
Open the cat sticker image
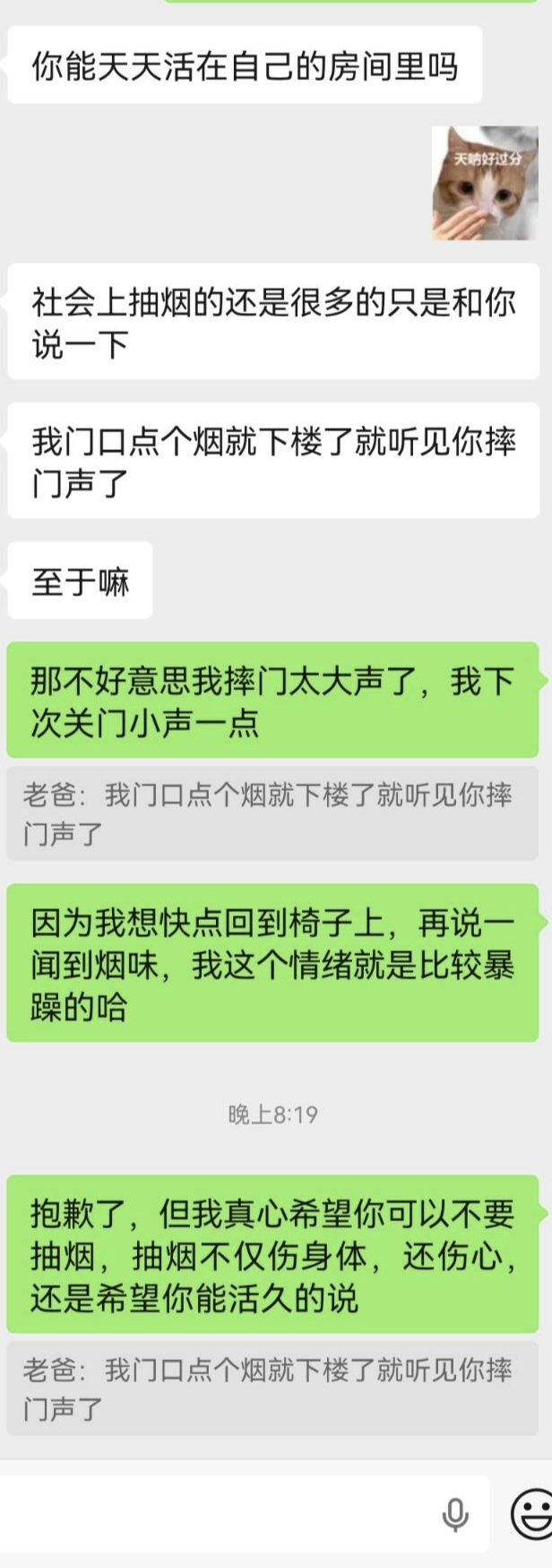click(485, 183)
